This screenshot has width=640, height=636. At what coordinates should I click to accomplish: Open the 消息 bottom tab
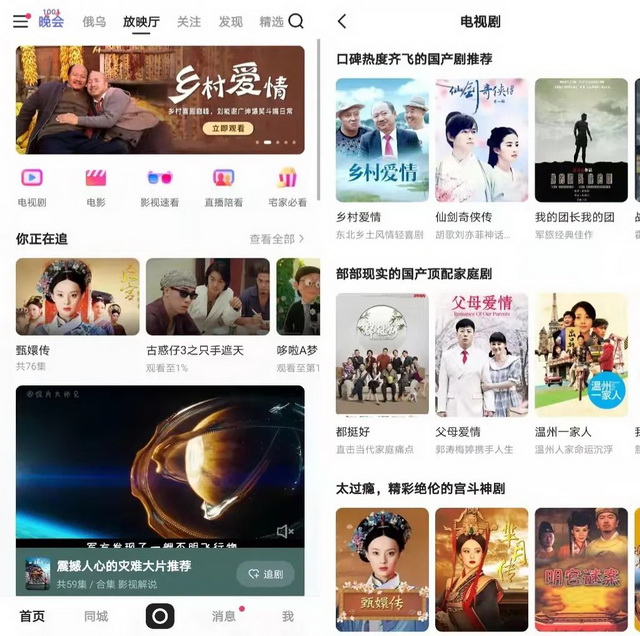[x=224, y=616]
